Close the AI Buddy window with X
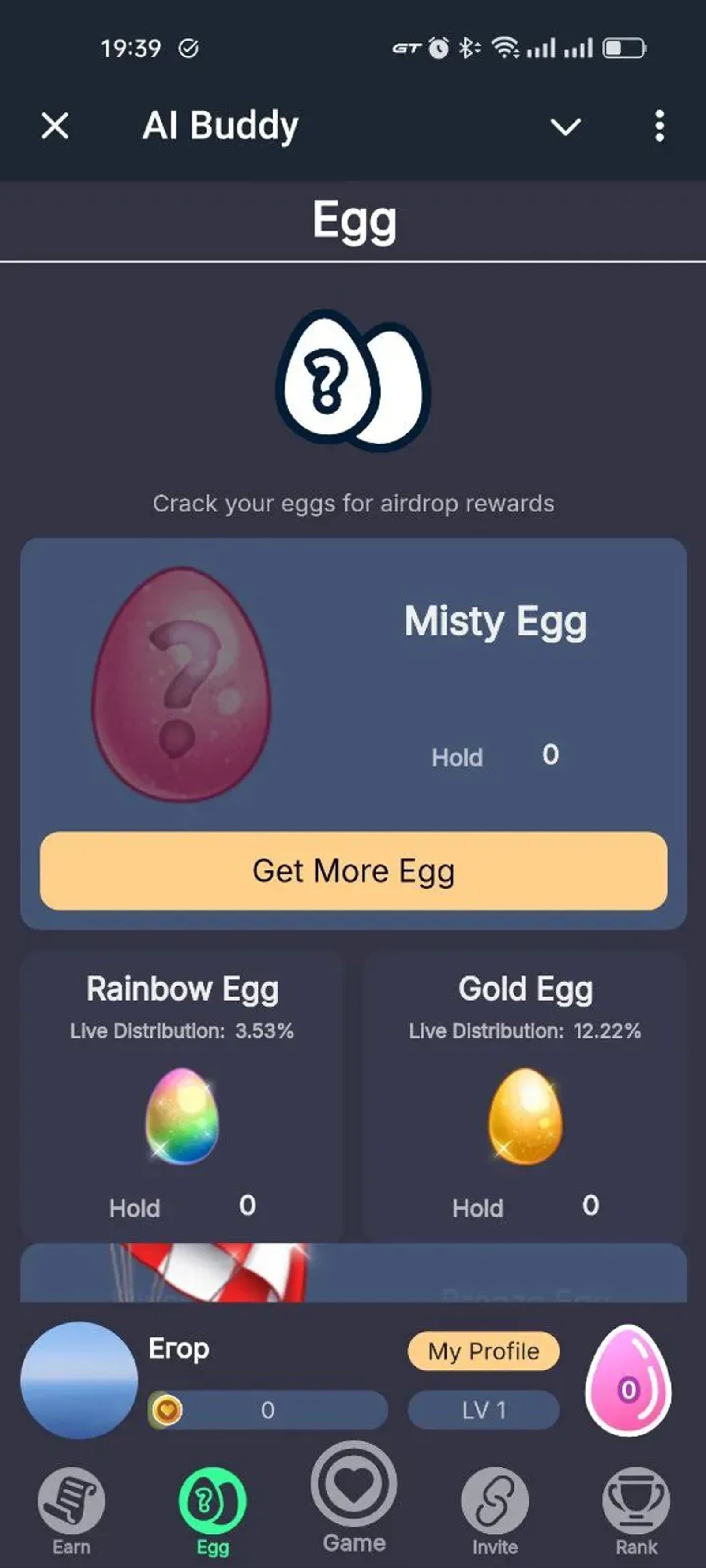Screen dimensions: 706x1568 tap(53, 126)
